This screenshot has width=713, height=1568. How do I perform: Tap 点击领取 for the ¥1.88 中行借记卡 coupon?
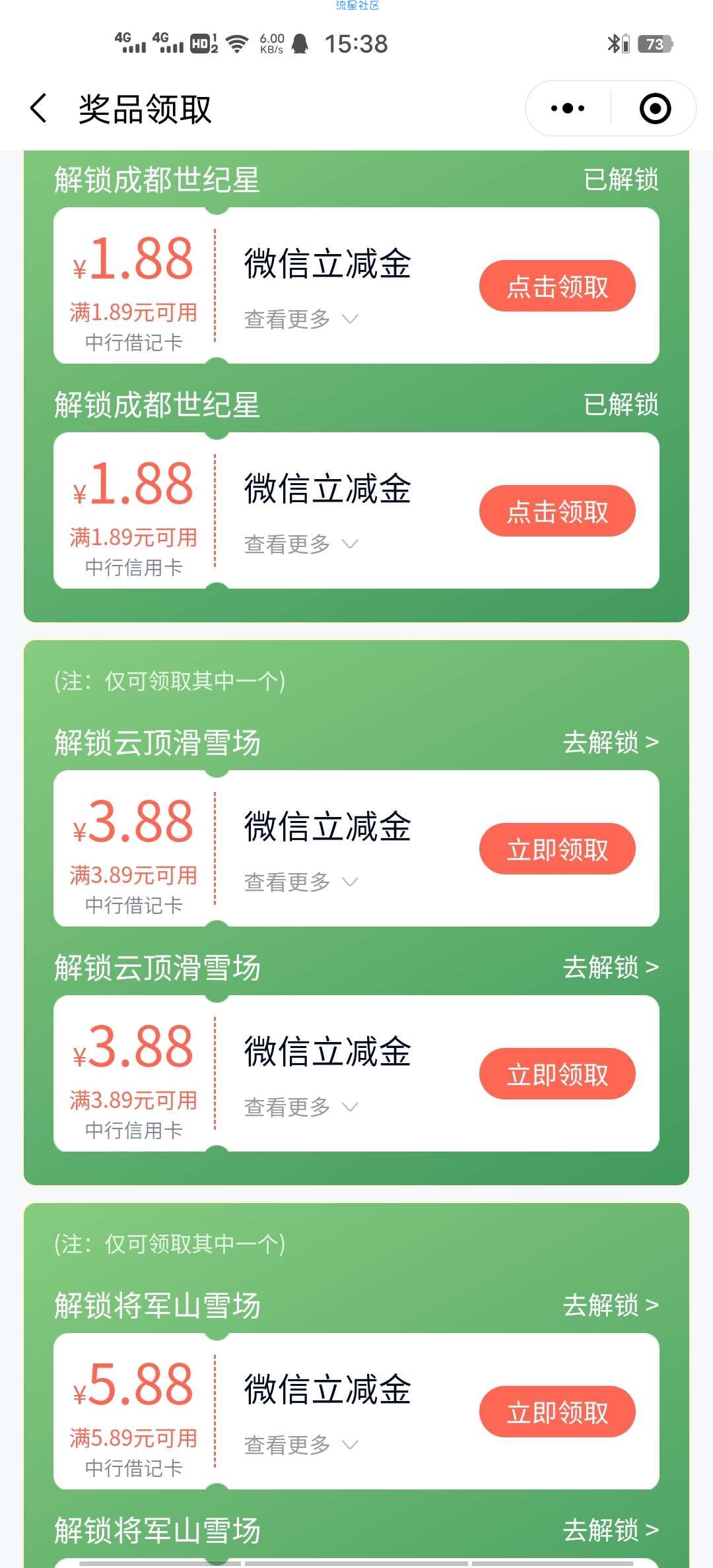557,286
